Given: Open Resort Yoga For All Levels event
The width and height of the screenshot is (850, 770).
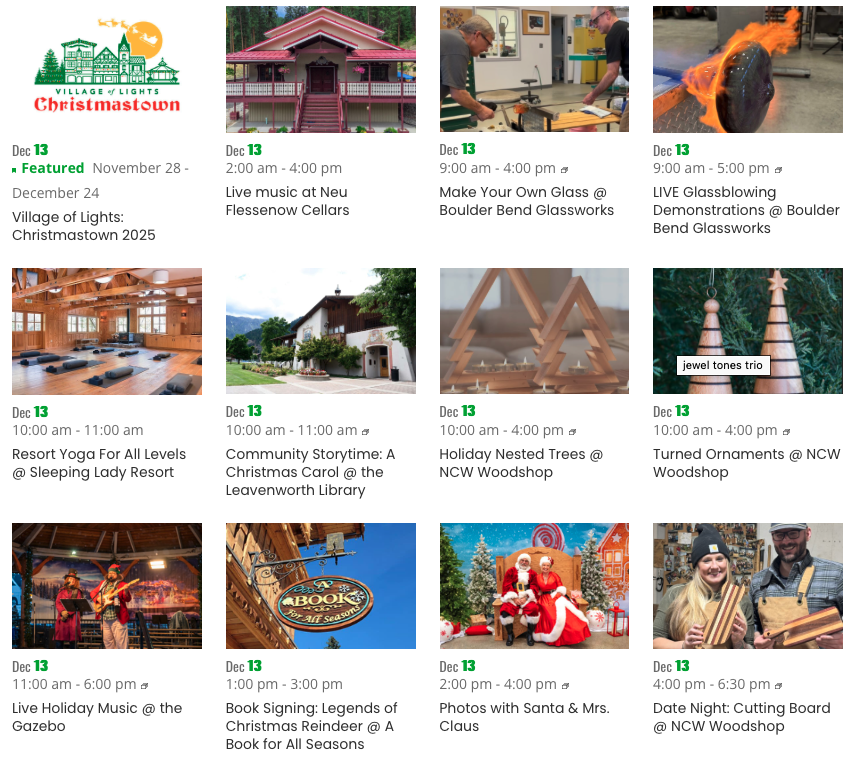Looking at the screenshot, I should click(99, 463).
